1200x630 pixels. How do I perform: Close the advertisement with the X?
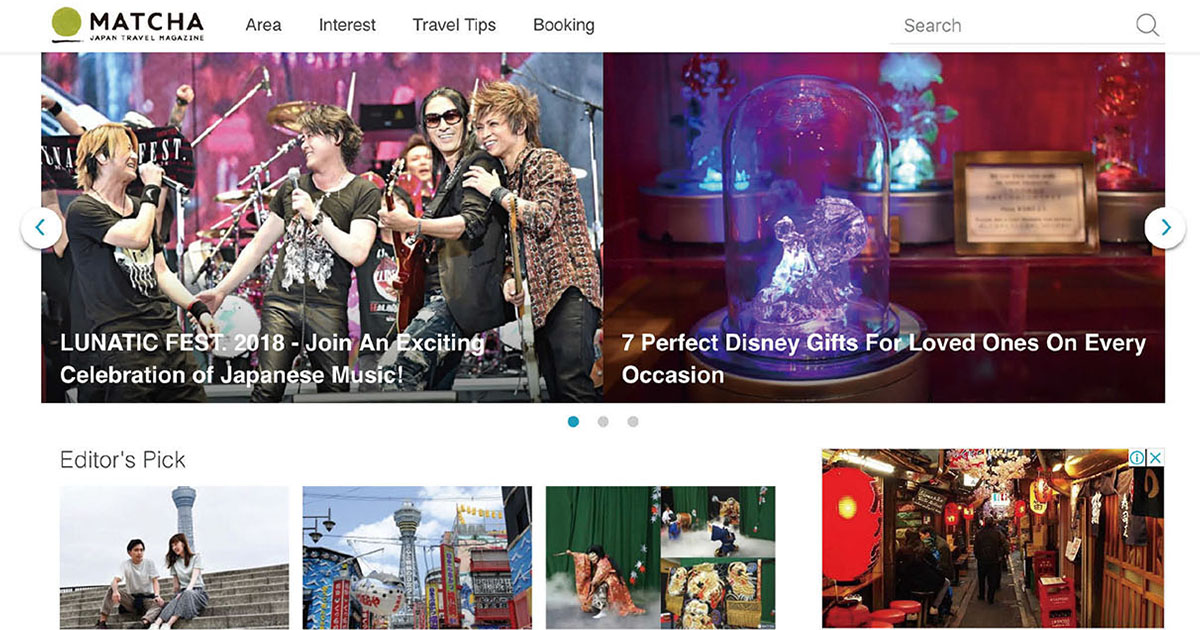click(1155, 457)
